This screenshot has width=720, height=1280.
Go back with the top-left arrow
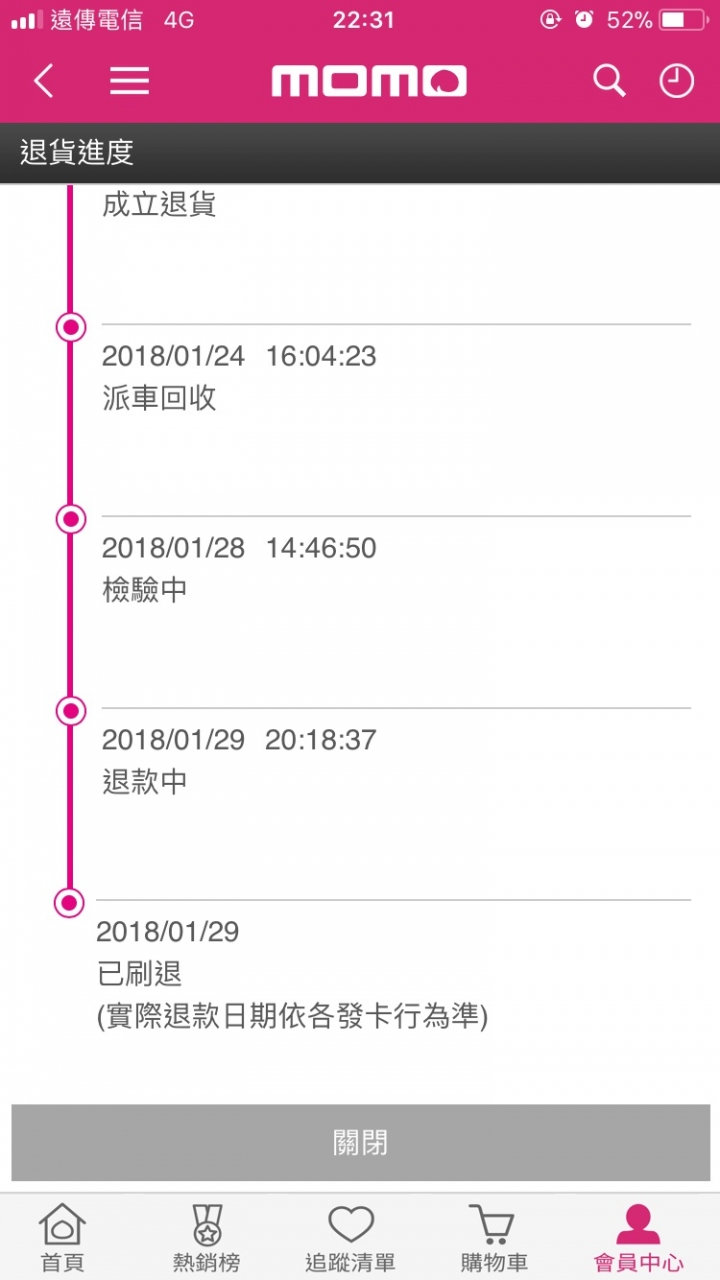(43, 81)
